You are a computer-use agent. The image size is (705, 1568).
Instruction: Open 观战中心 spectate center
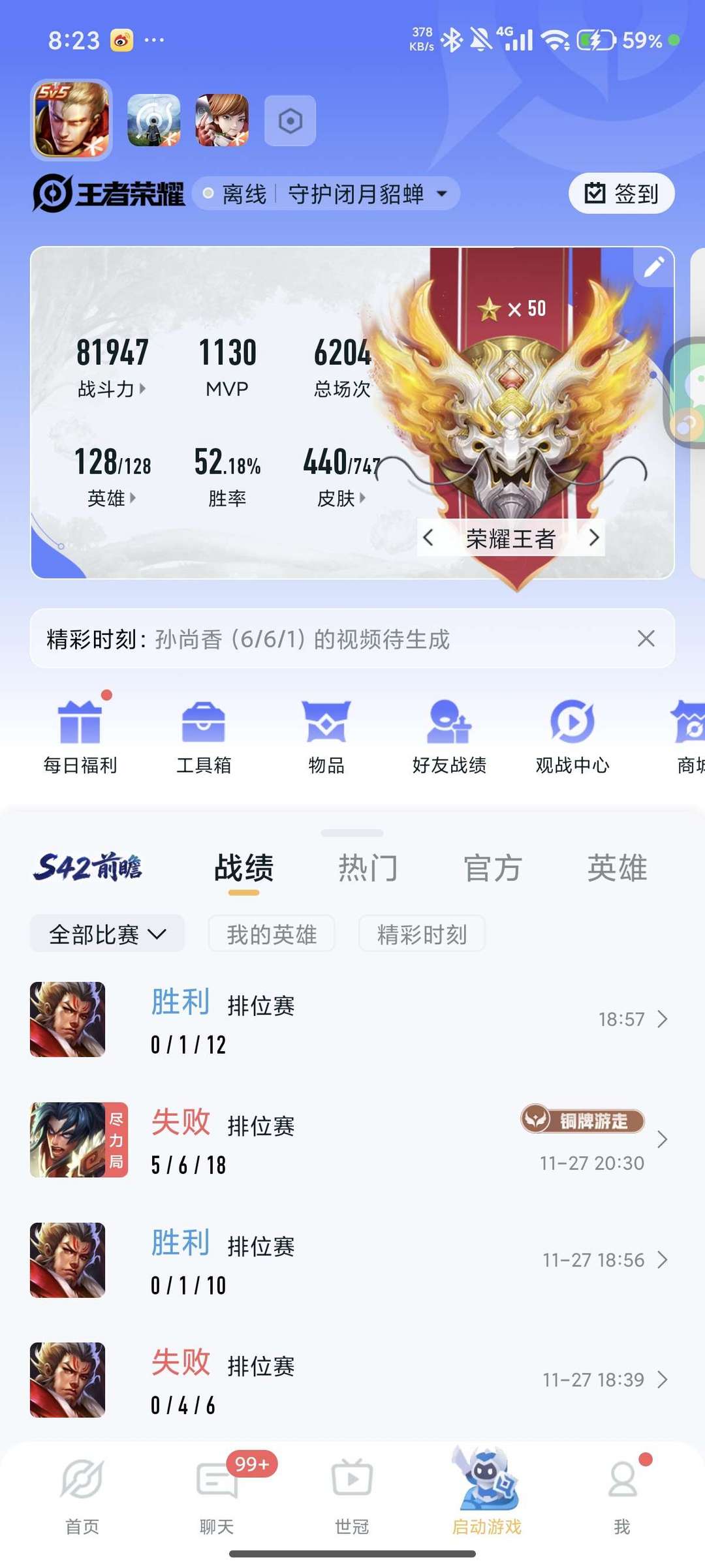(x=572, y=737)
